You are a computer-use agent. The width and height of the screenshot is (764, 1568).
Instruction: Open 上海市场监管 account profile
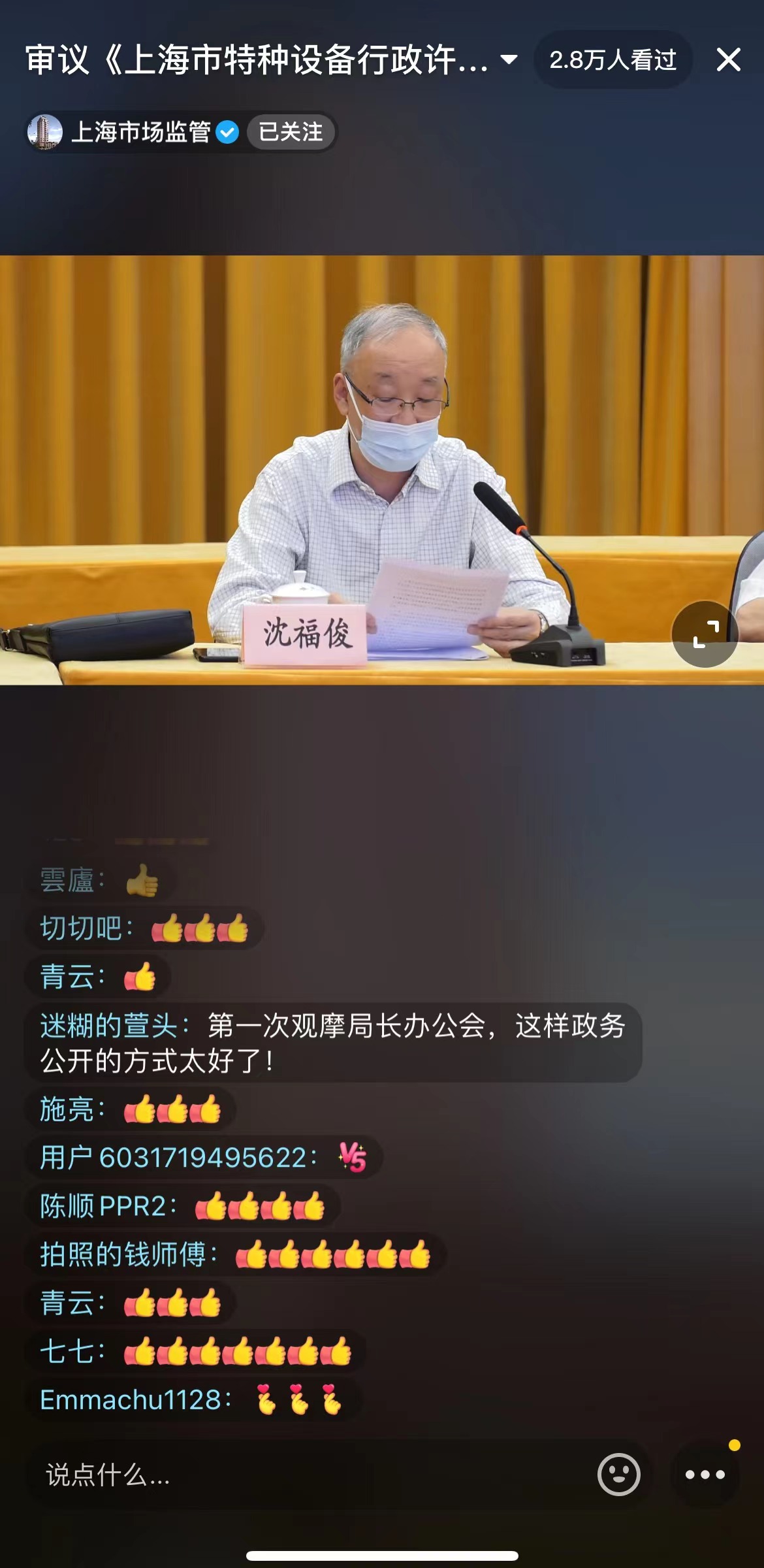click(139, 133)
